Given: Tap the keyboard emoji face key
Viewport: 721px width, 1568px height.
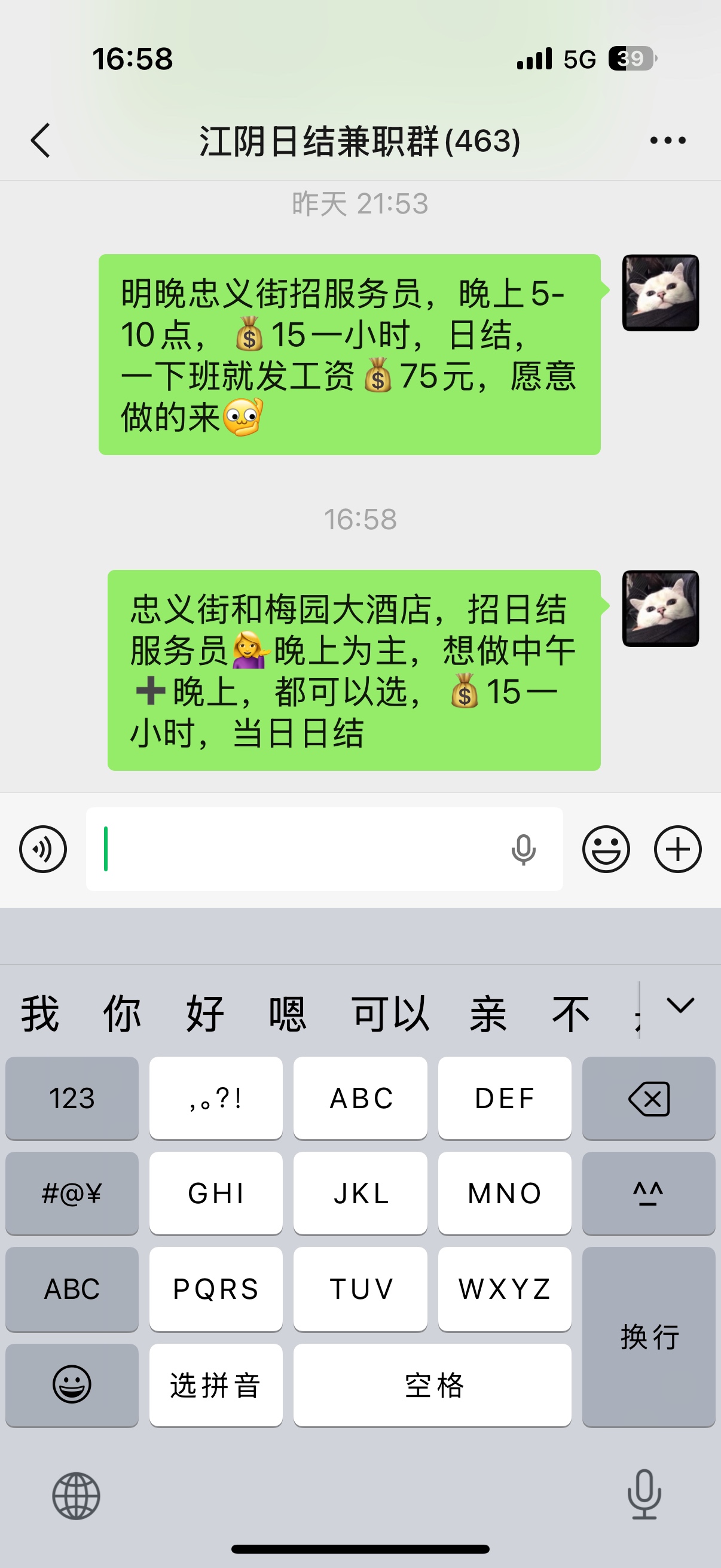Looking at the screenshot, I should point(72,1385).
